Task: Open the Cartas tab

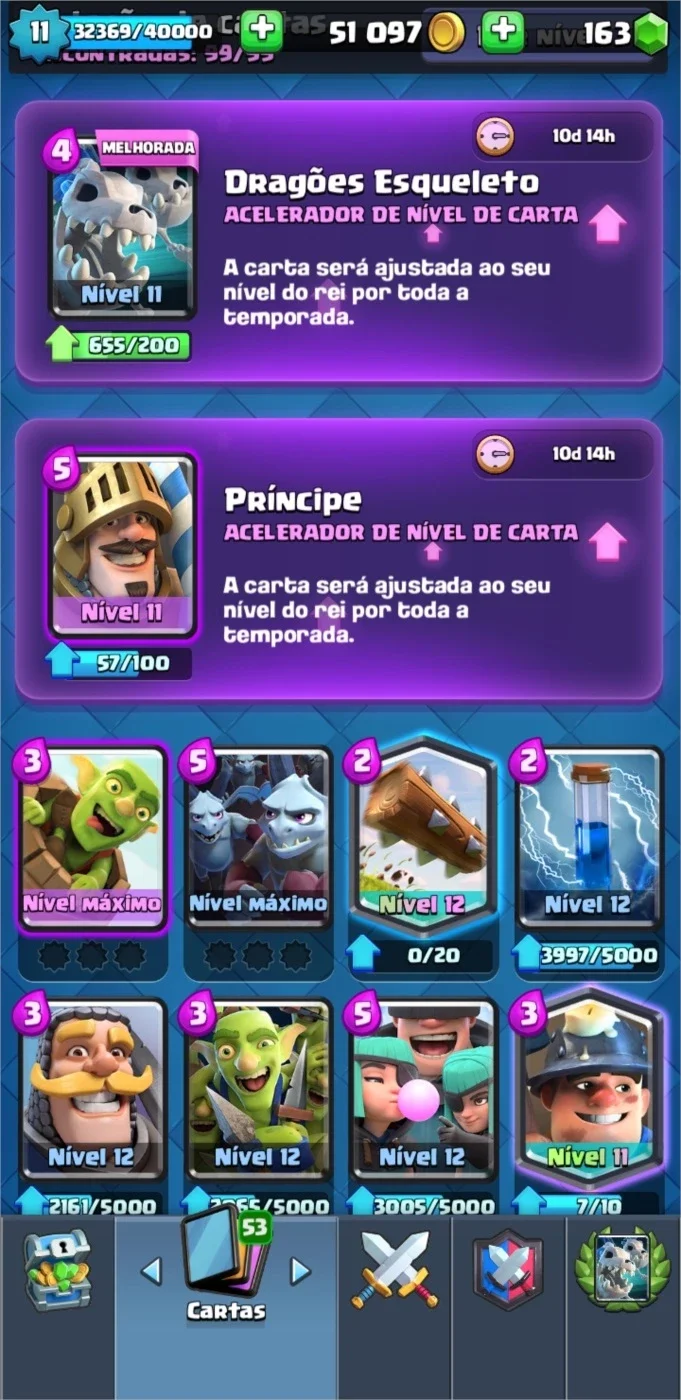Action: 226,1266
